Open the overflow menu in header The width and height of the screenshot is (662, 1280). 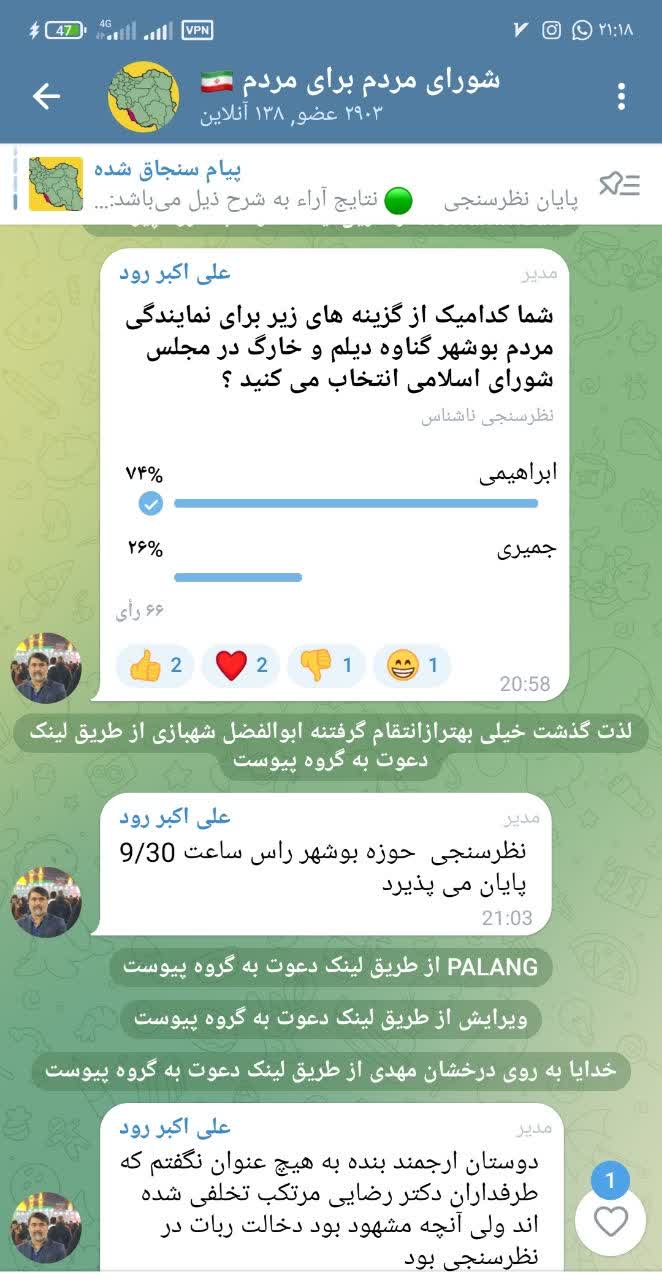point(621,96)
